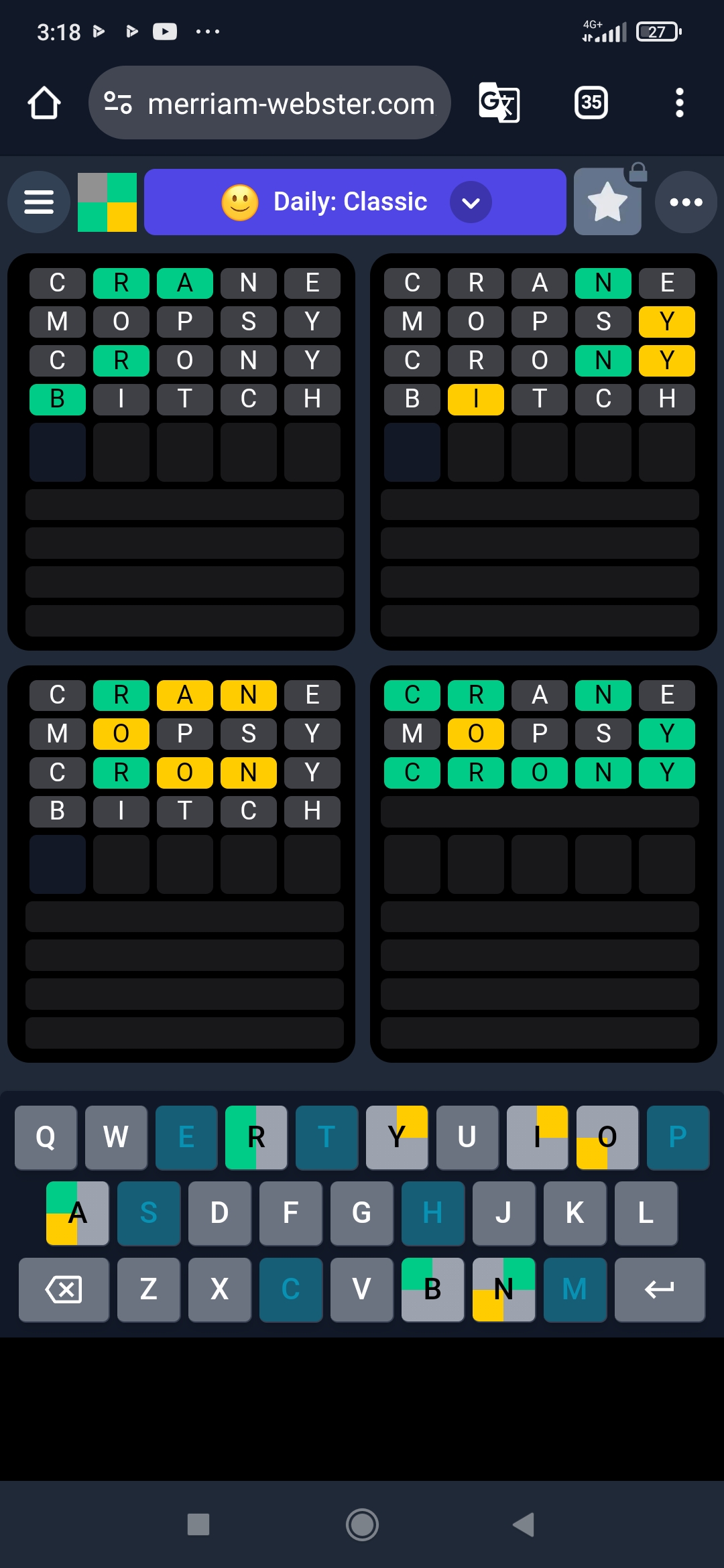Tap the colored squares game logo
724x1568 pixels.
107,202
